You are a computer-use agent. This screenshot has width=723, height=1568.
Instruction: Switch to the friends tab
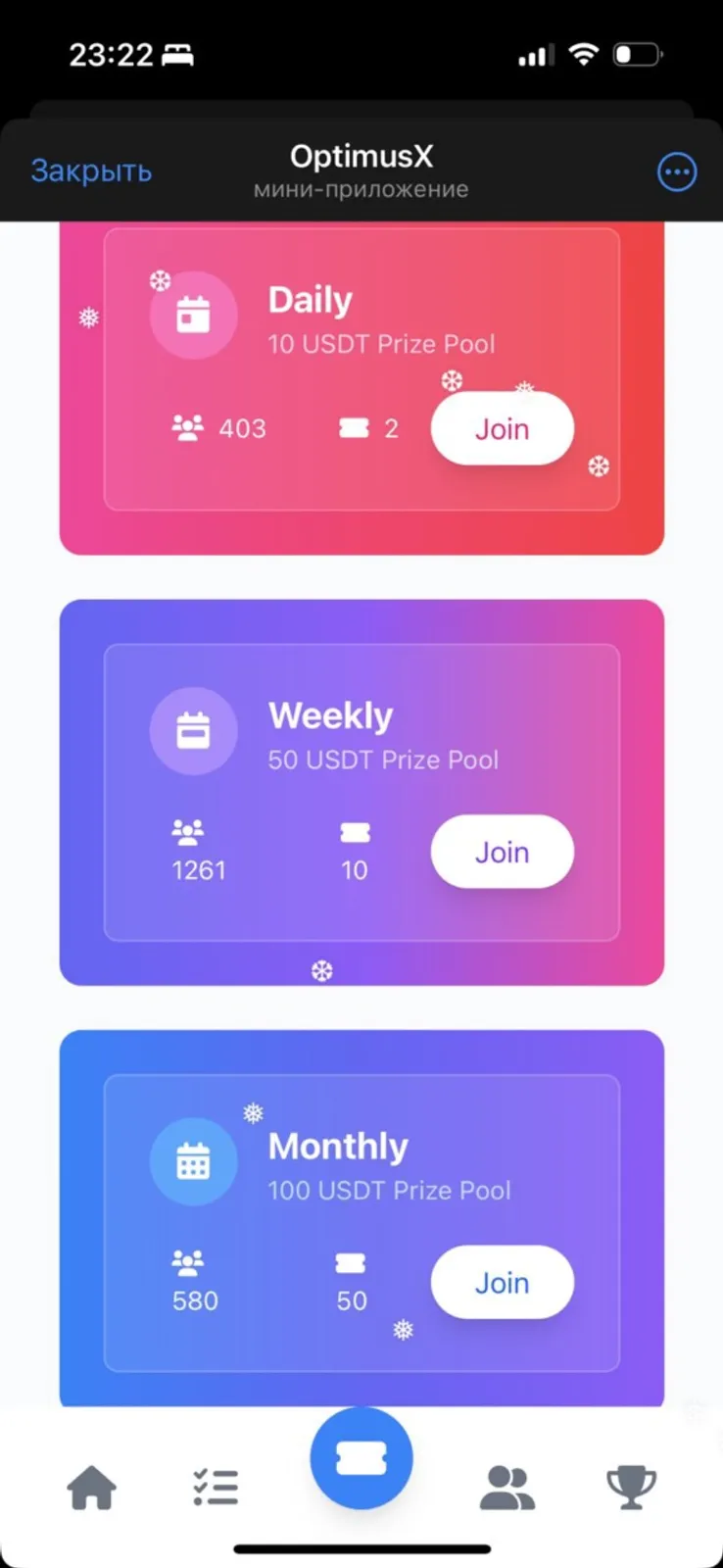(506, 1488)
